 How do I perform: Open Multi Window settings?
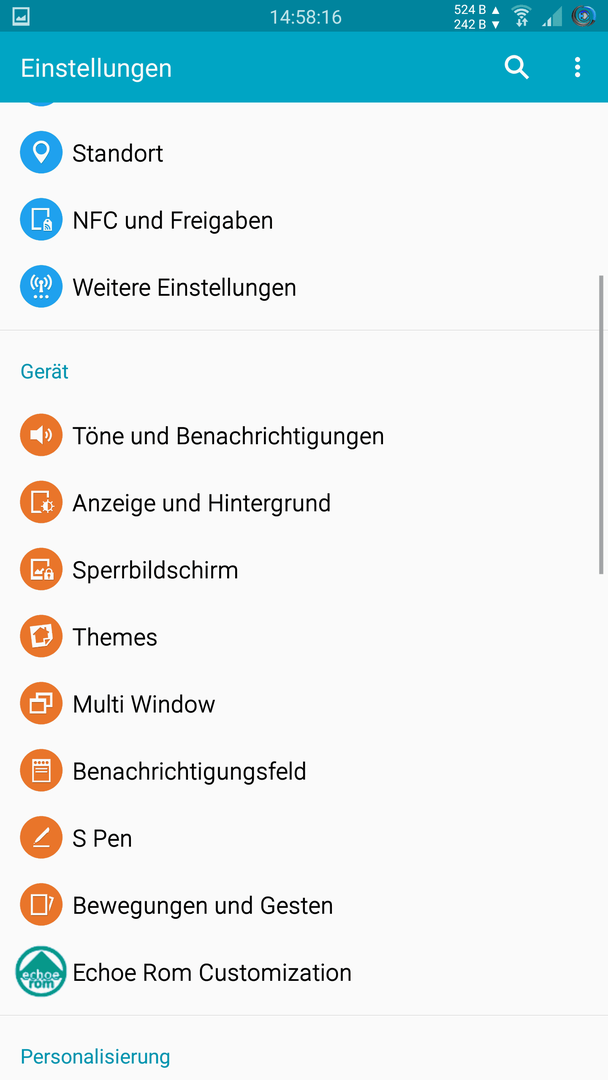click(x=304, y=704)
